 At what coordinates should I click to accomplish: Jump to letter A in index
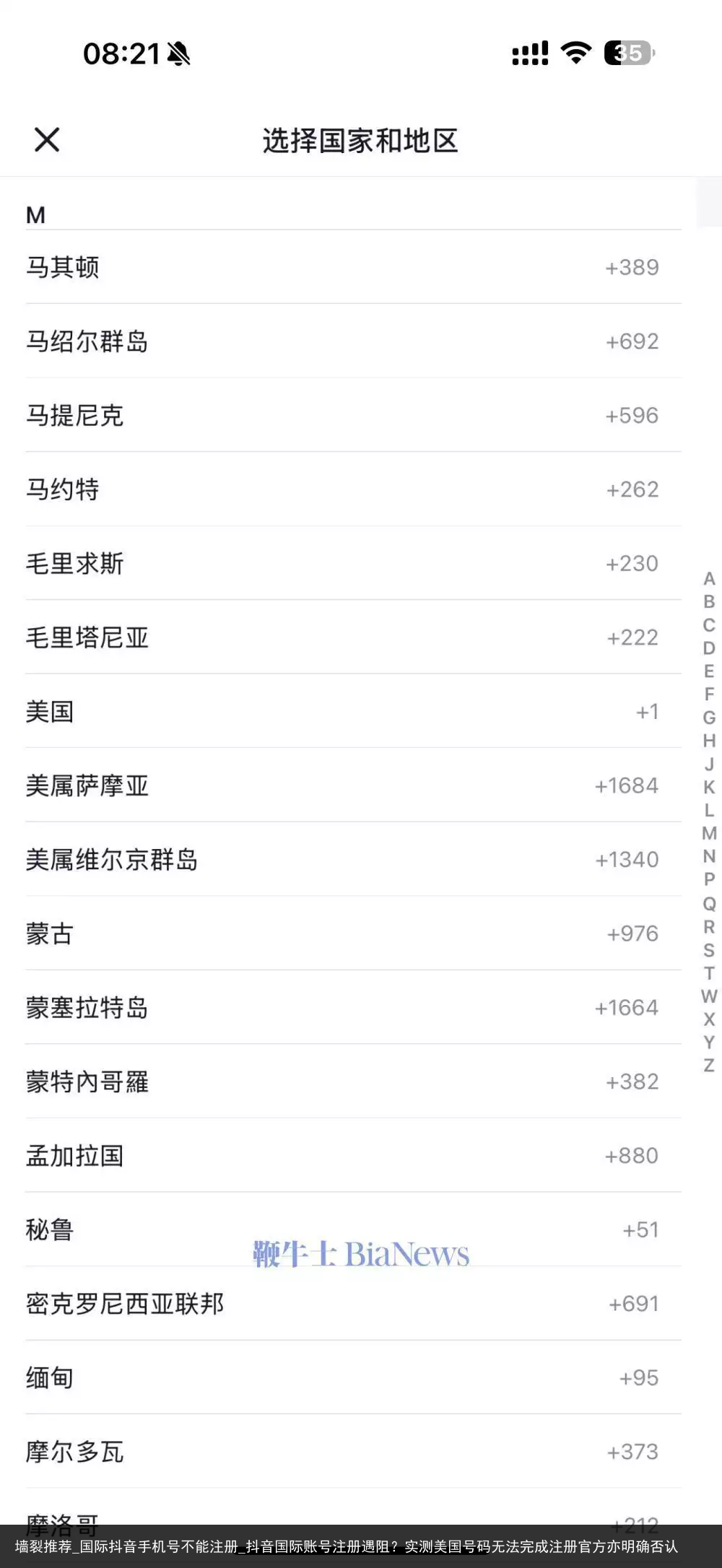[x=709, y=579]
